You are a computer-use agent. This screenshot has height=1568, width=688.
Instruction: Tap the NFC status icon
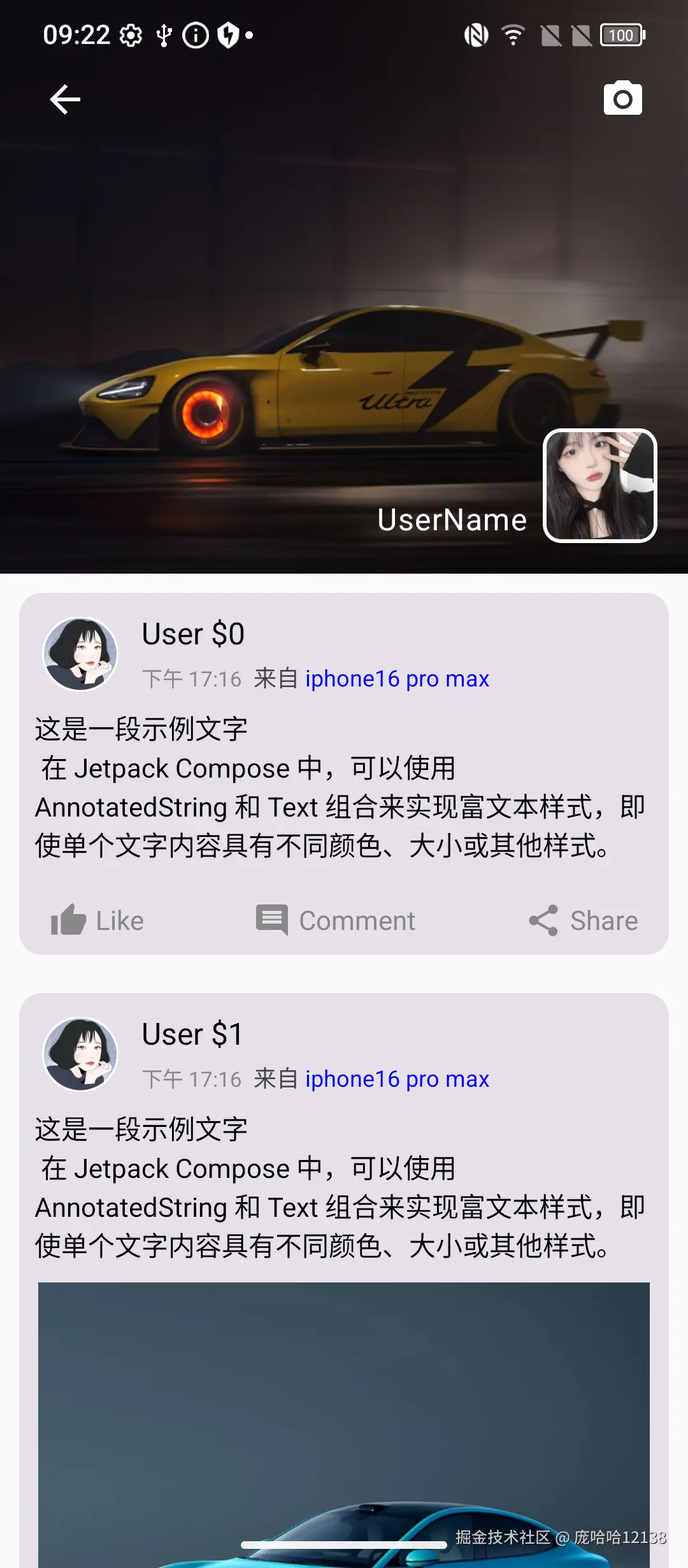click(475, 34)
